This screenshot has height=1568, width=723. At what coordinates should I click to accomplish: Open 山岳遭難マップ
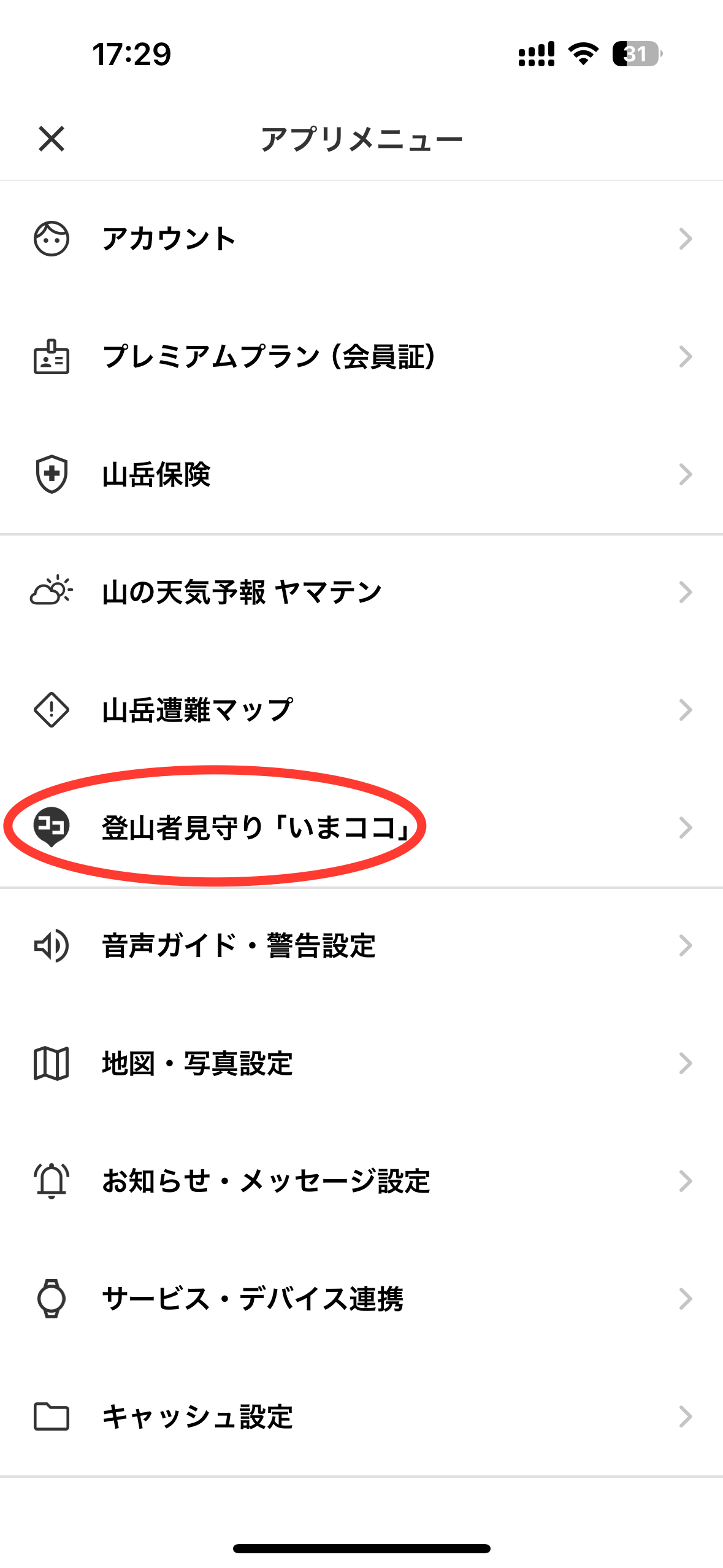(361, 710)
